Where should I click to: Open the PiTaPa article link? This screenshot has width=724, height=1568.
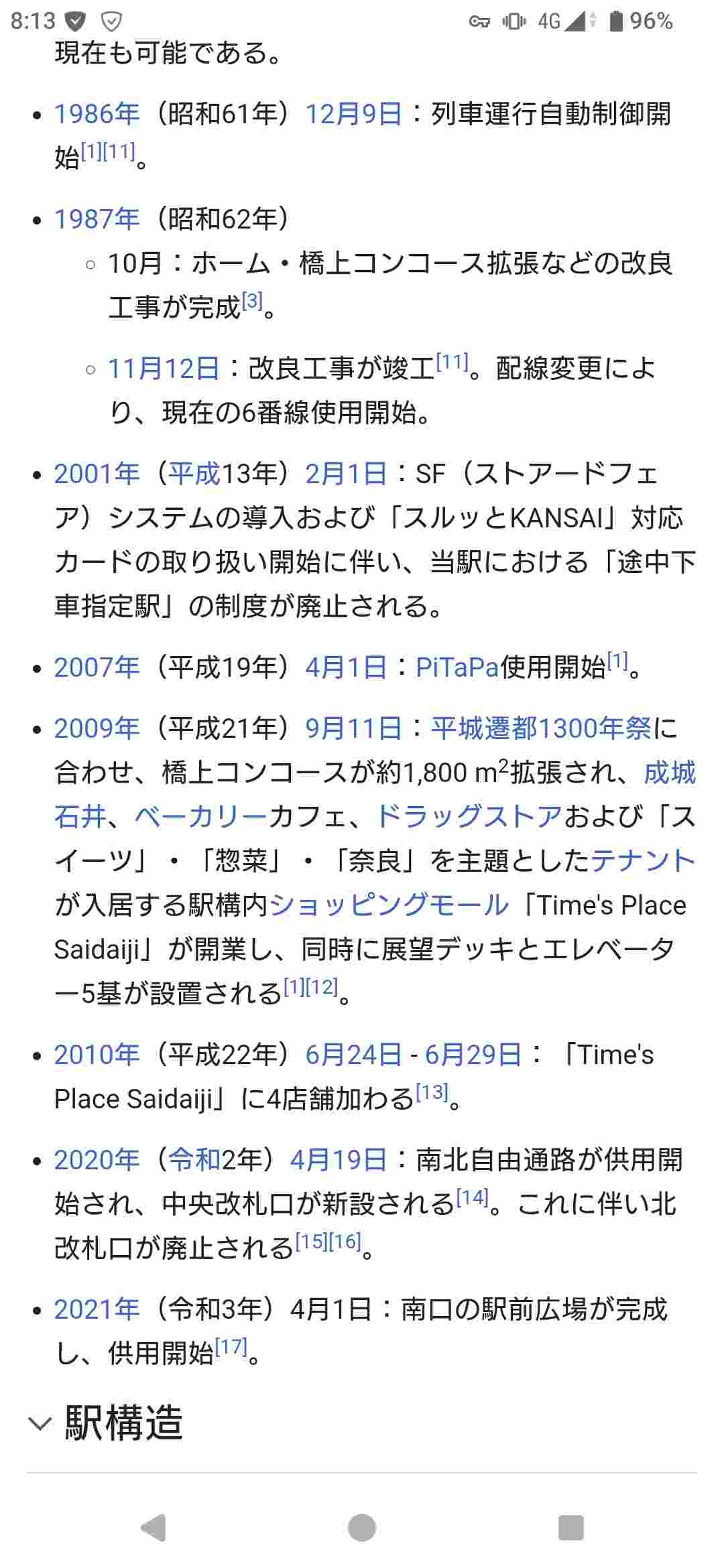click(x=457, y=667)
